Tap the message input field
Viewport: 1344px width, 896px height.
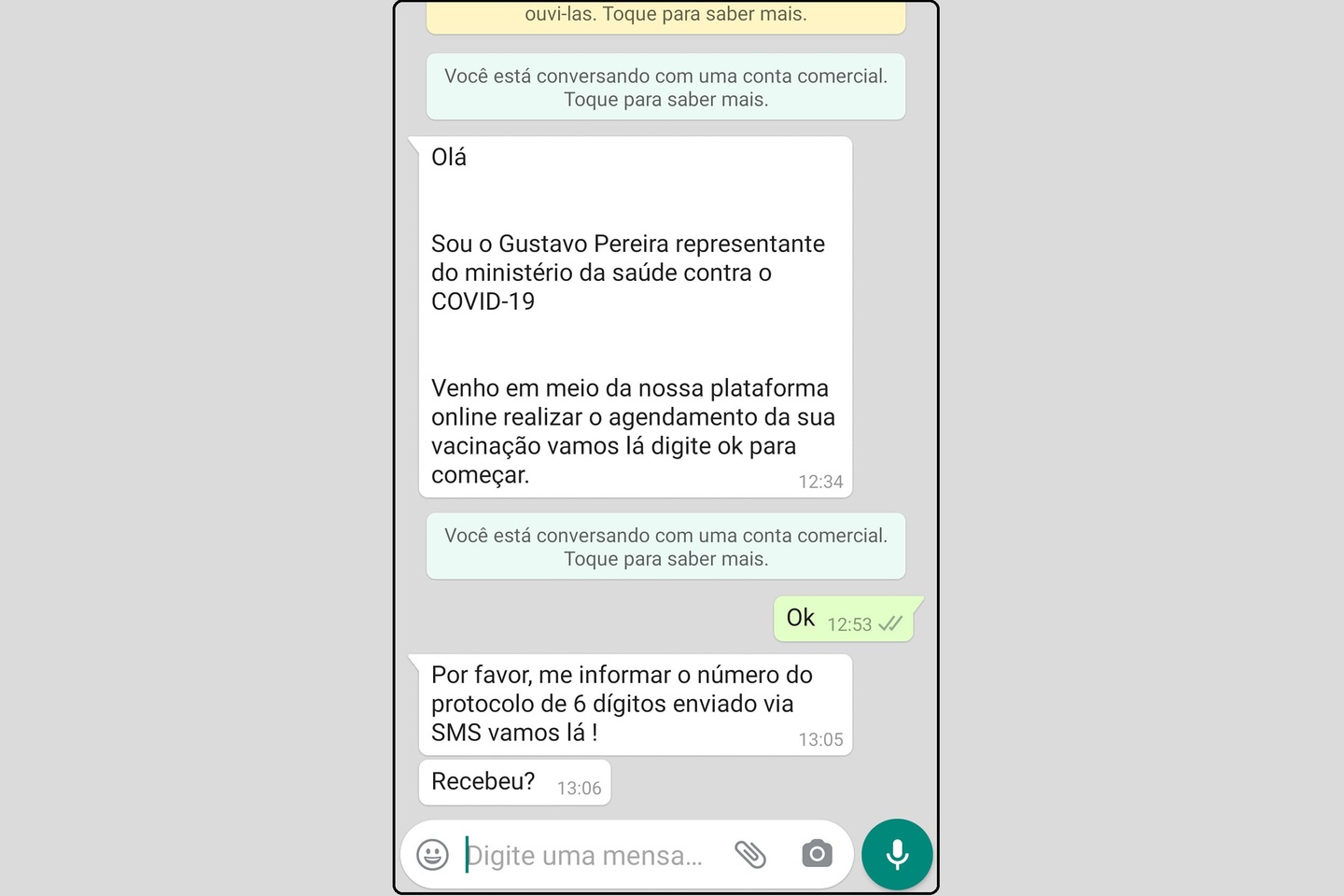(x=588, y=855)
